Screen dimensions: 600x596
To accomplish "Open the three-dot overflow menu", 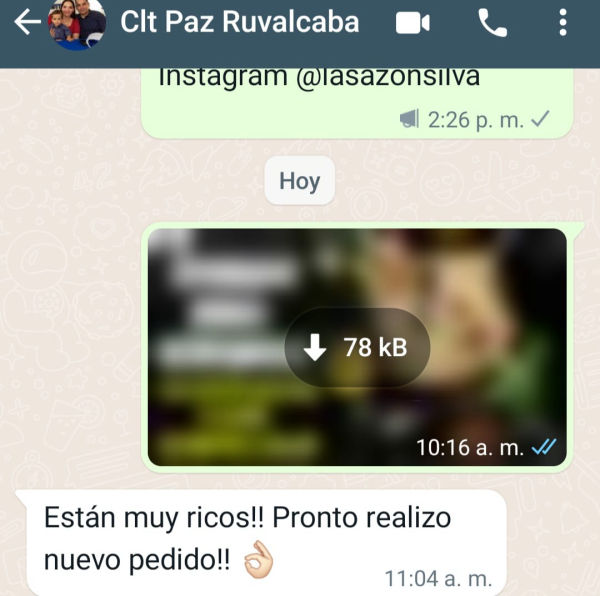I will pyautogui.click(x=568, y=23).
